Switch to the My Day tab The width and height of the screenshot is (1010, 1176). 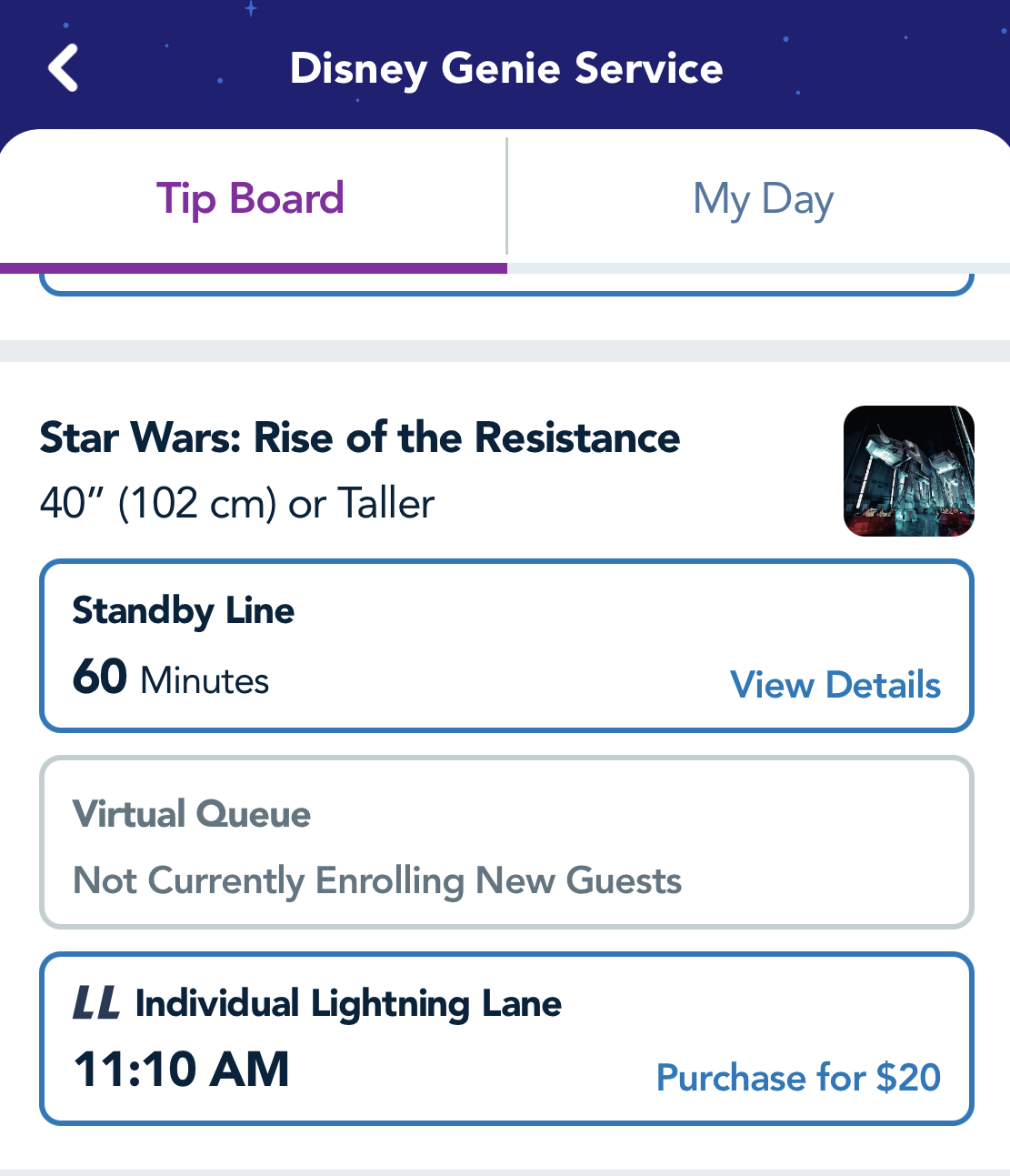click(762, 198)
